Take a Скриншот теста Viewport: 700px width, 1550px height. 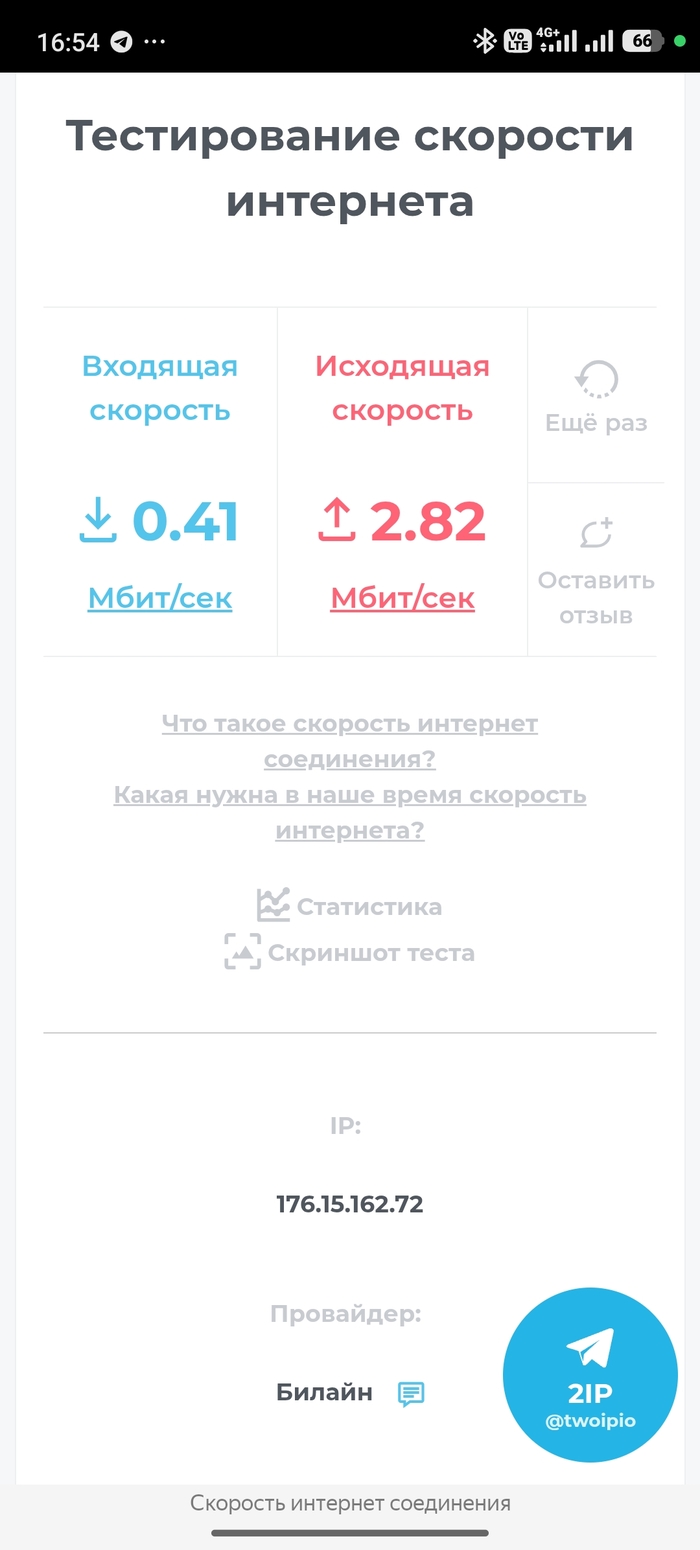point(349,952)
